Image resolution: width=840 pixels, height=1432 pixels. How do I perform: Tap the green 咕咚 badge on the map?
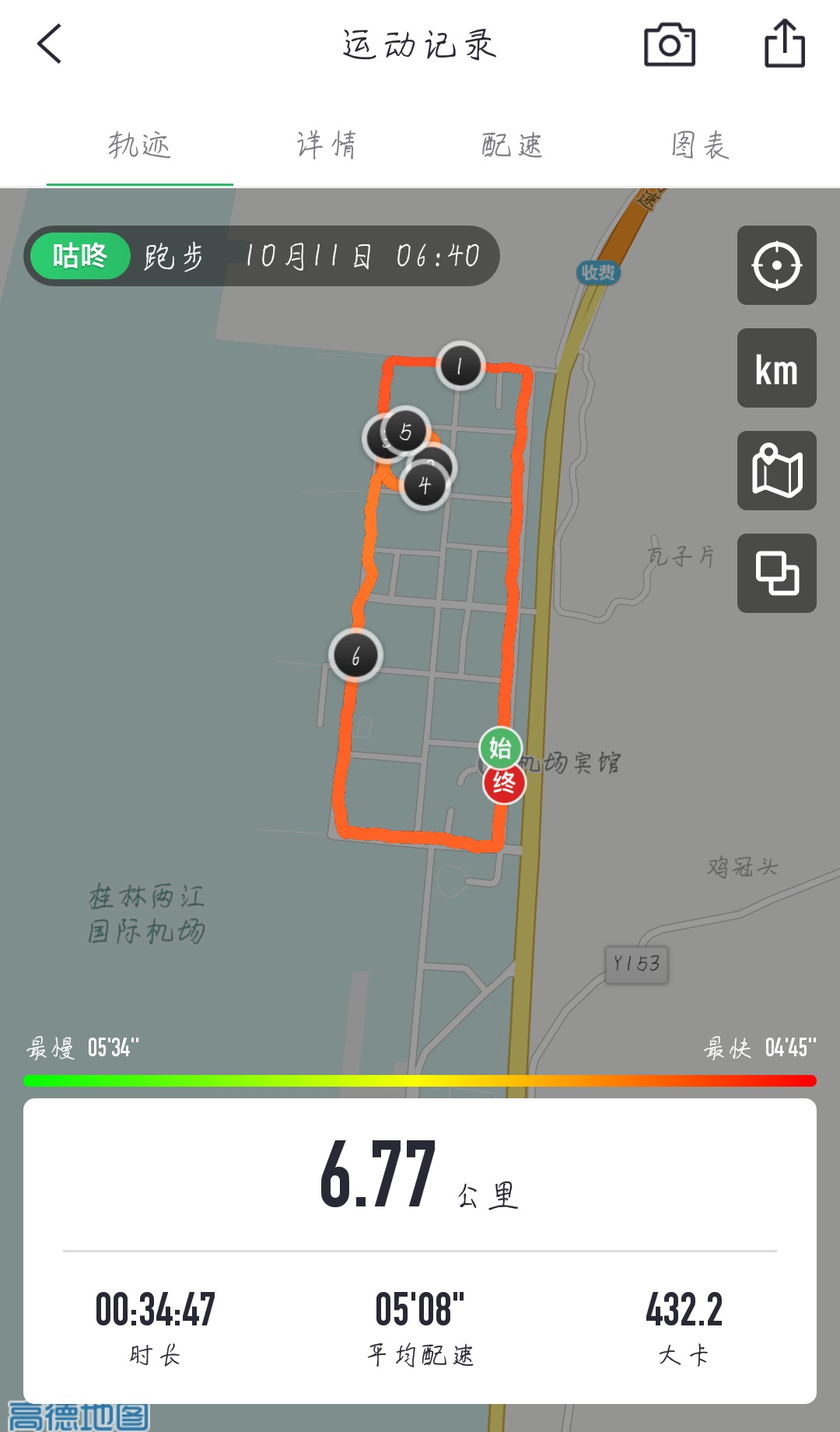(79, 255)
